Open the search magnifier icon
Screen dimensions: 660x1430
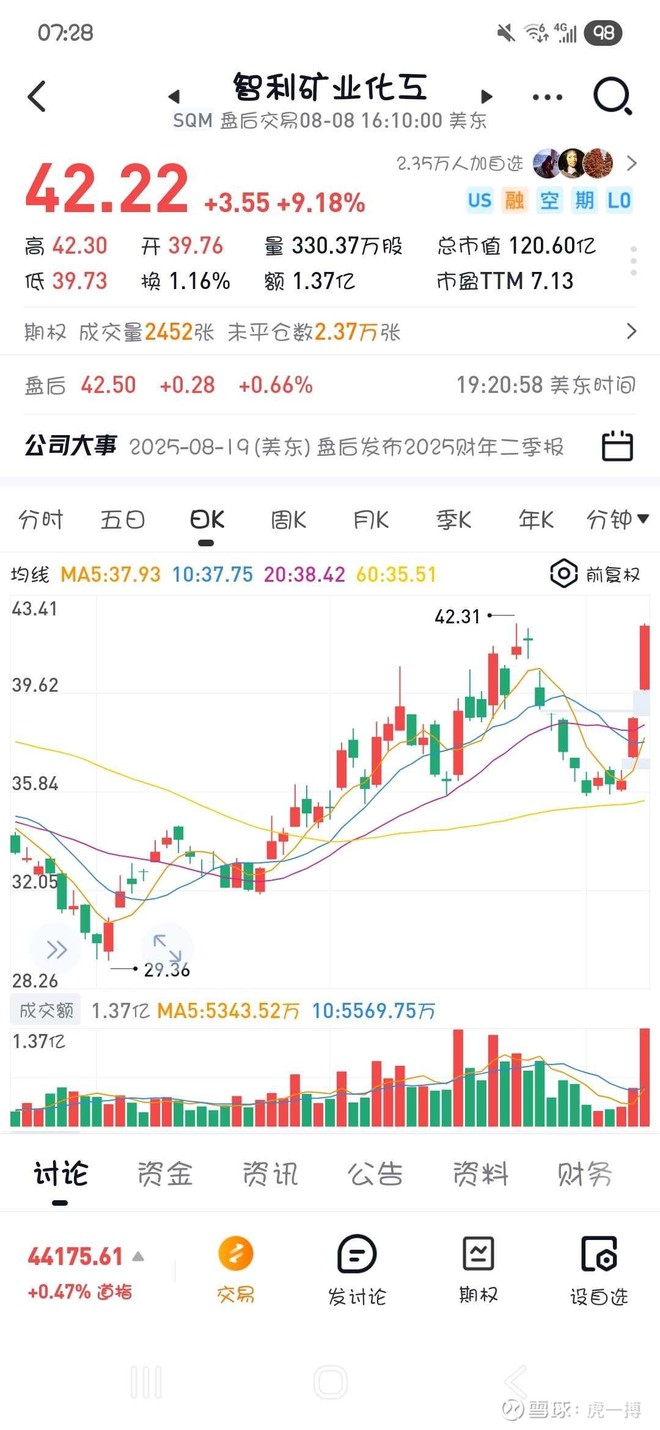611,97
